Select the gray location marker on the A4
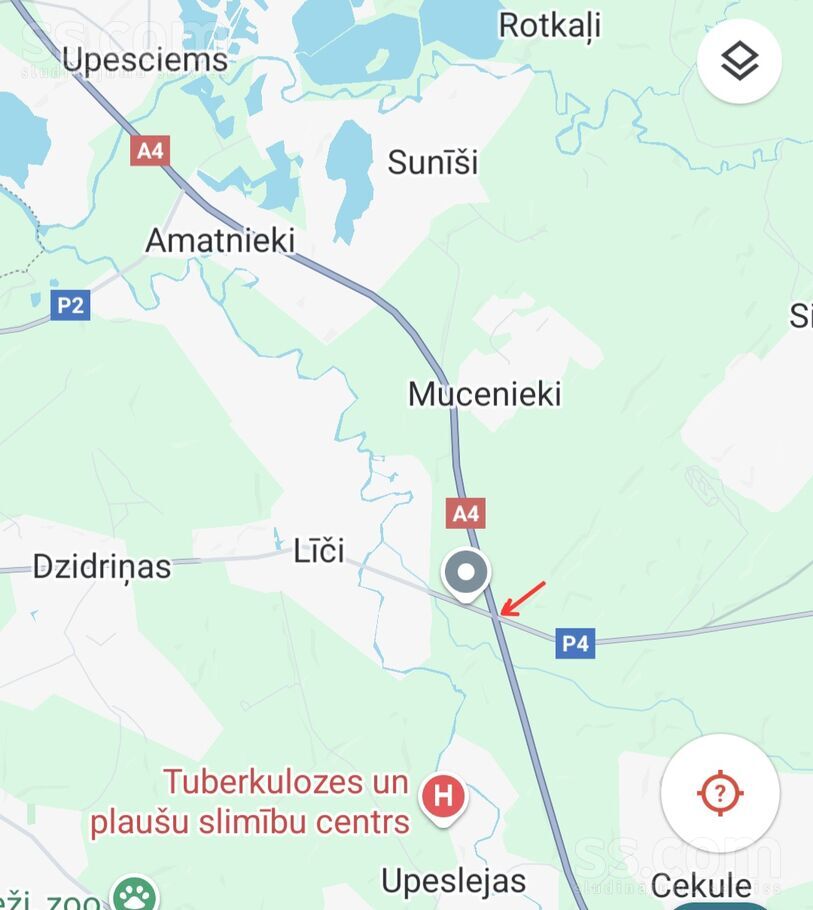This screenshot has height=910, width=813. (465, 572)
